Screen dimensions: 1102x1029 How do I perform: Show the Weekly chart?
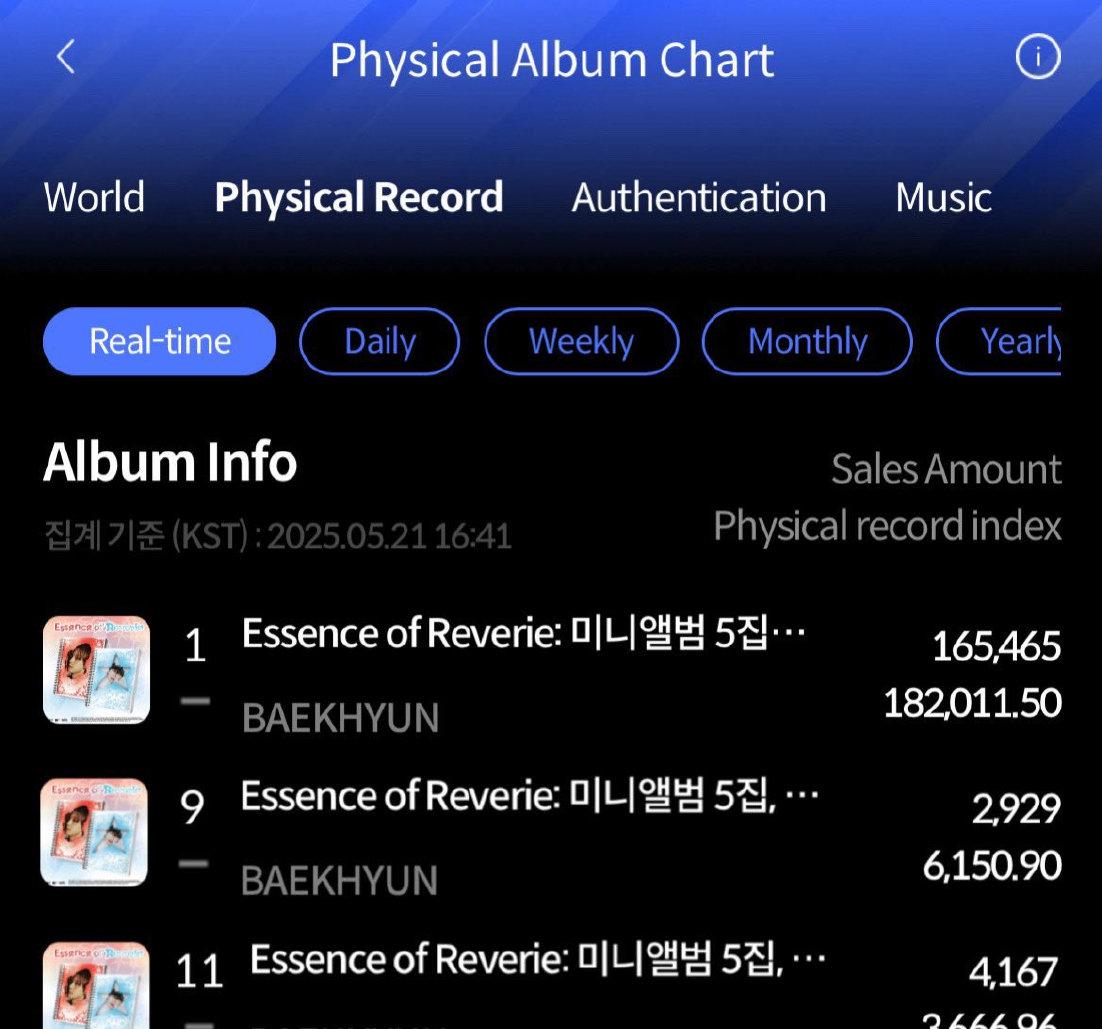coord(581,341)
